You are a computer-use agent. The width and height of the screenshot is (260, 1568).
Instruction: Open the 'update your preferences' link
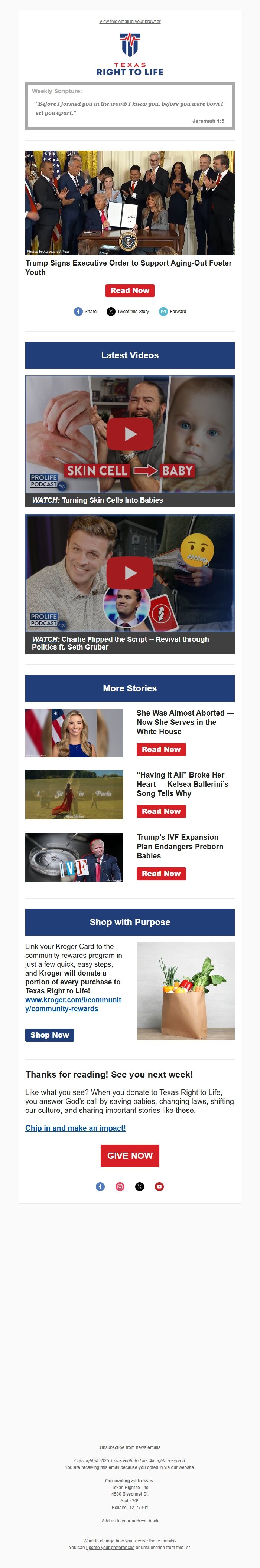click(x=110, y=1547)
